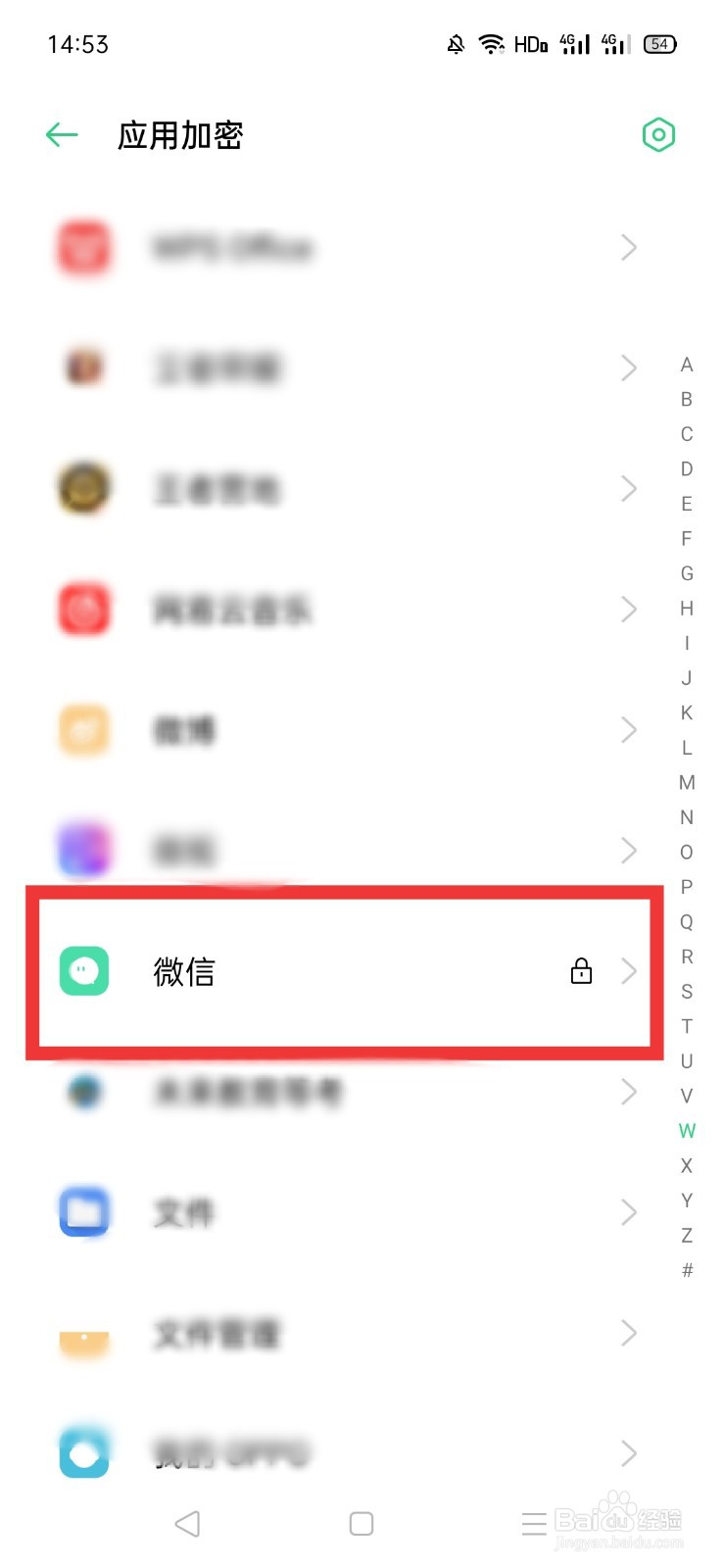
Task: Tap the recent apps square navigation button
Action: pos(361,1523)
